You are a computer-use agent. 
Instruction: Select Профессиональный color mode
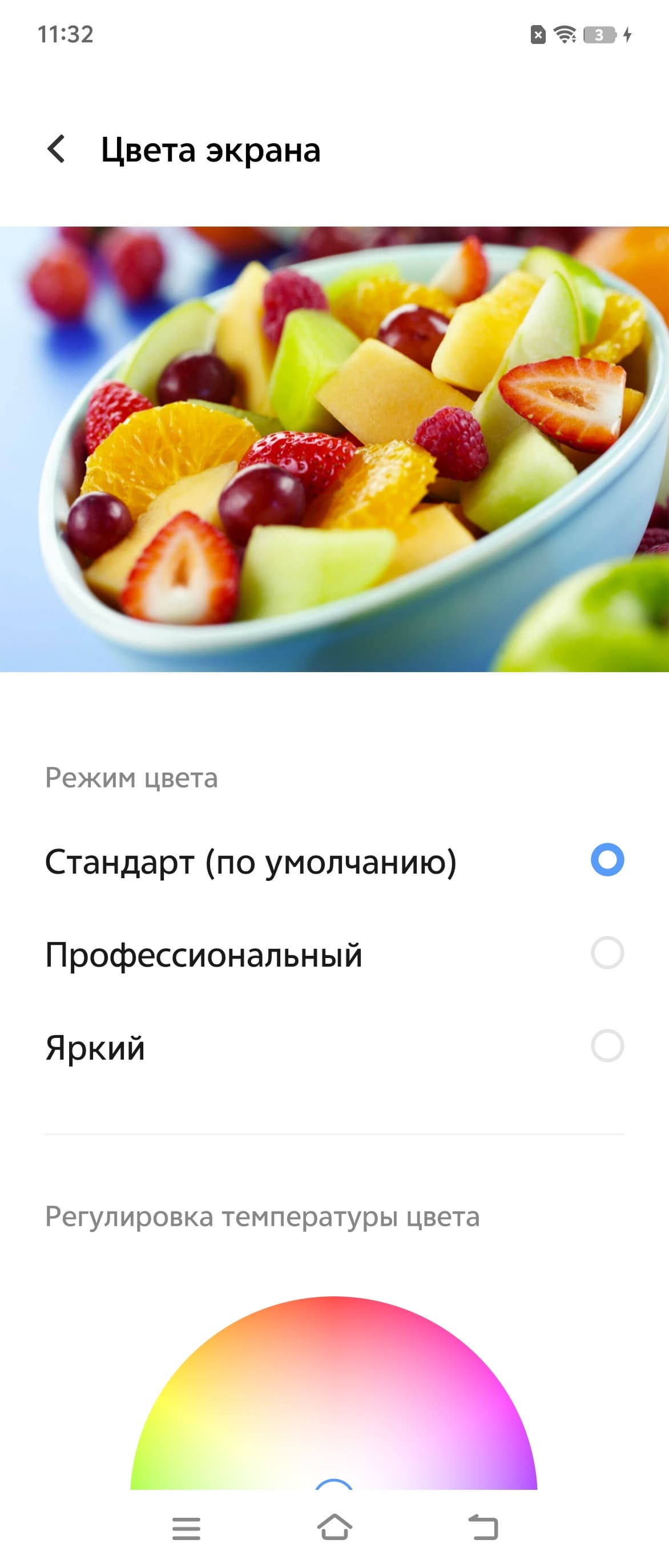pos(606,952)
